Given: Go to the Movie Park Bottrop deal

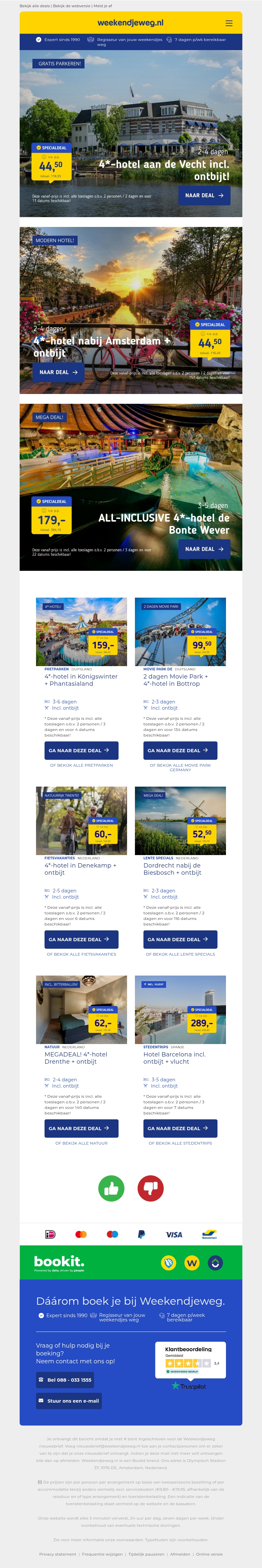Looking at the screenshot, I should [180, 751].
